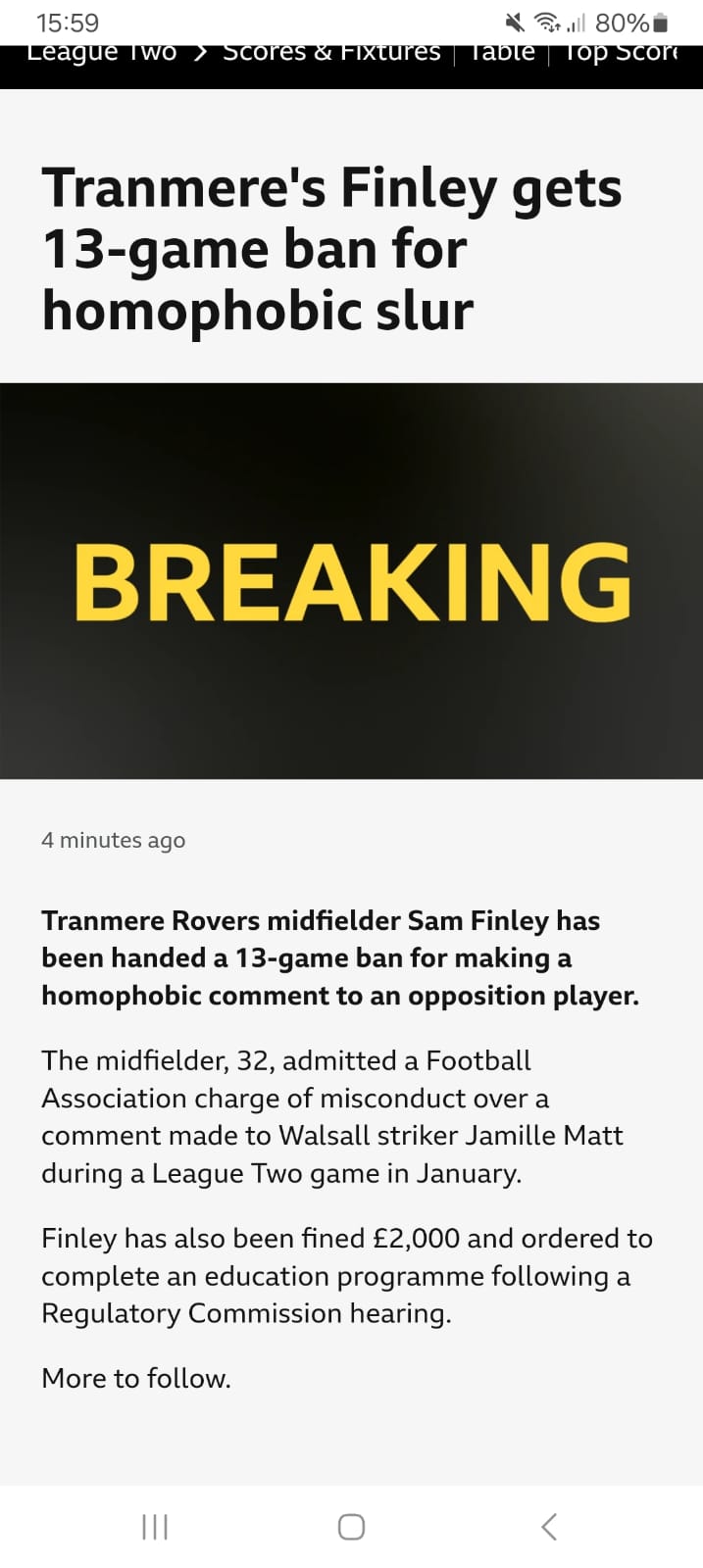Open the League Two section link
Image resolution: width=703 pixels, height=1568 pixels.
tap(101, 54)
